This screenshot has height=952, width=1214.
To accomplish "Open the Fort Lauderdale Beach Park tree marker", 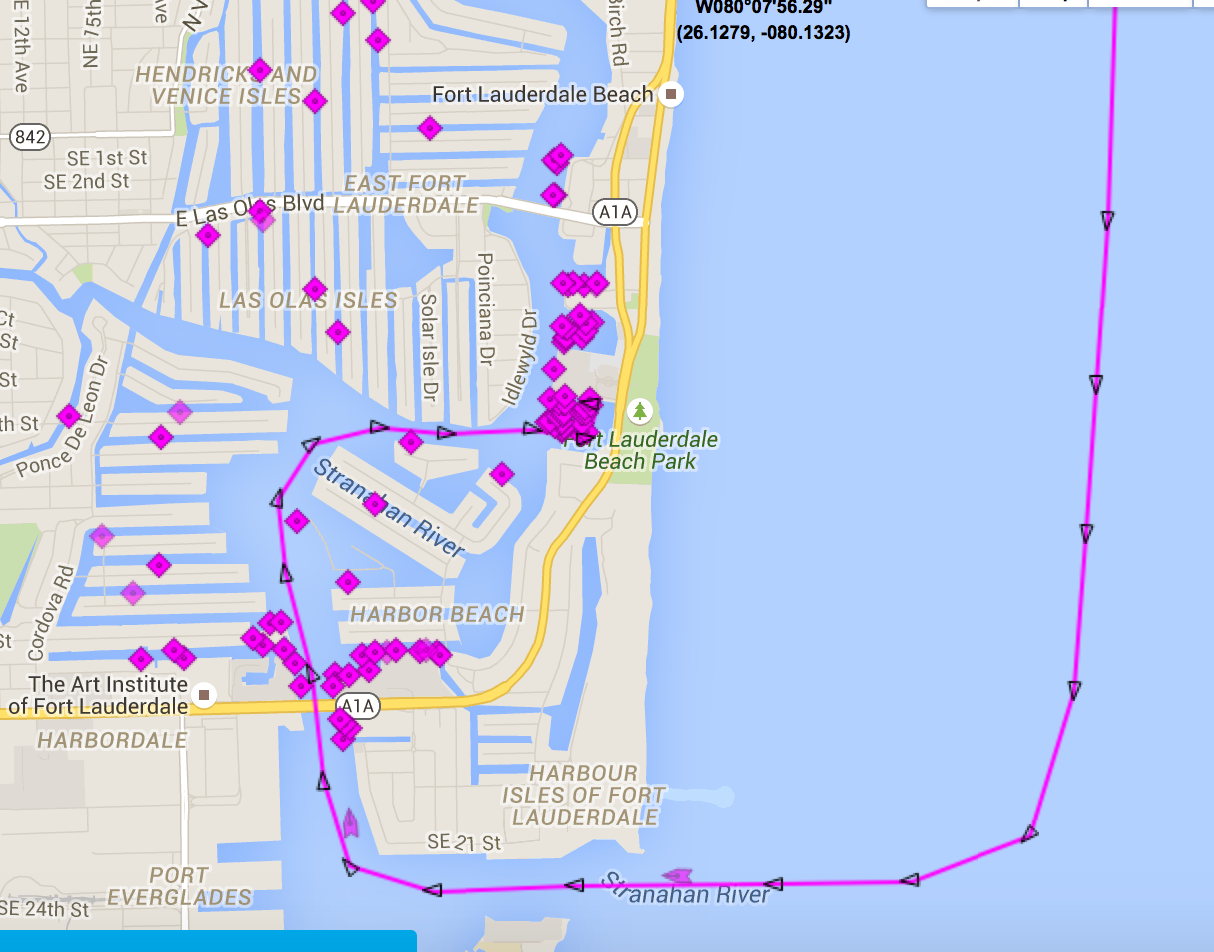I will point(640,410).
